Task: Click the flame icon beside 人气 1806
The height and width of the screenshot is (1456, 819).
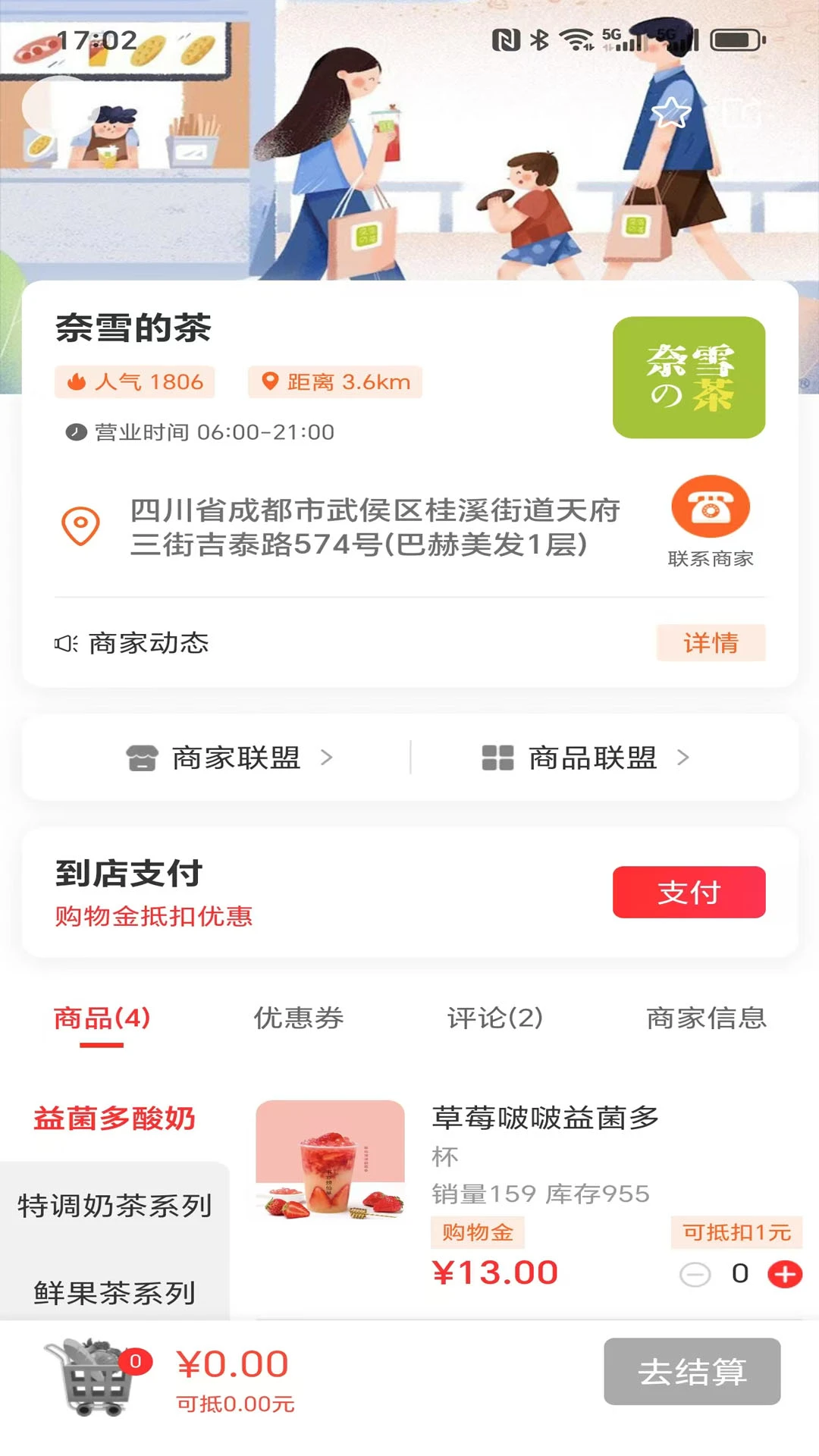Action: 78,382
